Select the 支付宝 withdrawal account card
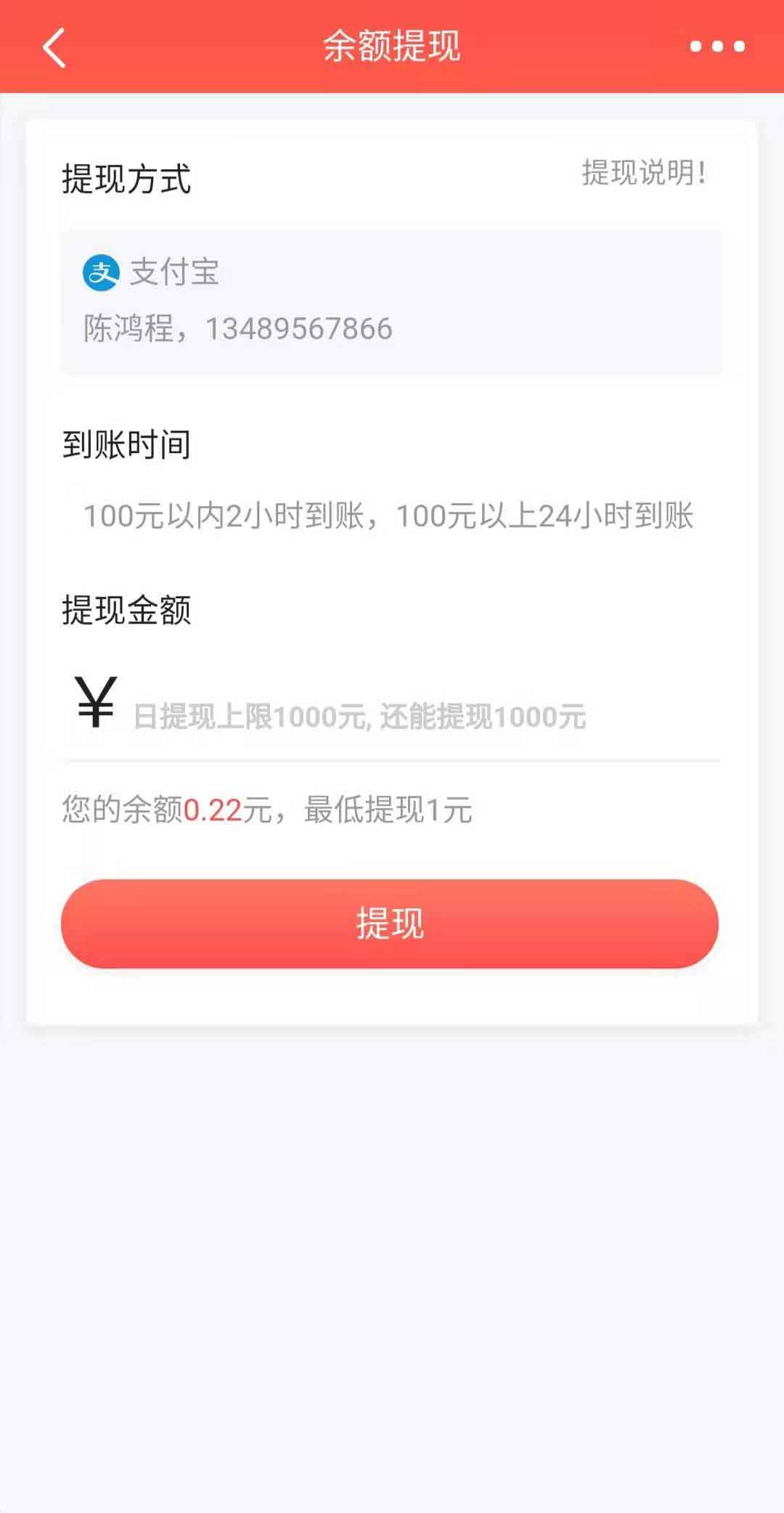Screen dimensions: 784x1513 [391, 302]
